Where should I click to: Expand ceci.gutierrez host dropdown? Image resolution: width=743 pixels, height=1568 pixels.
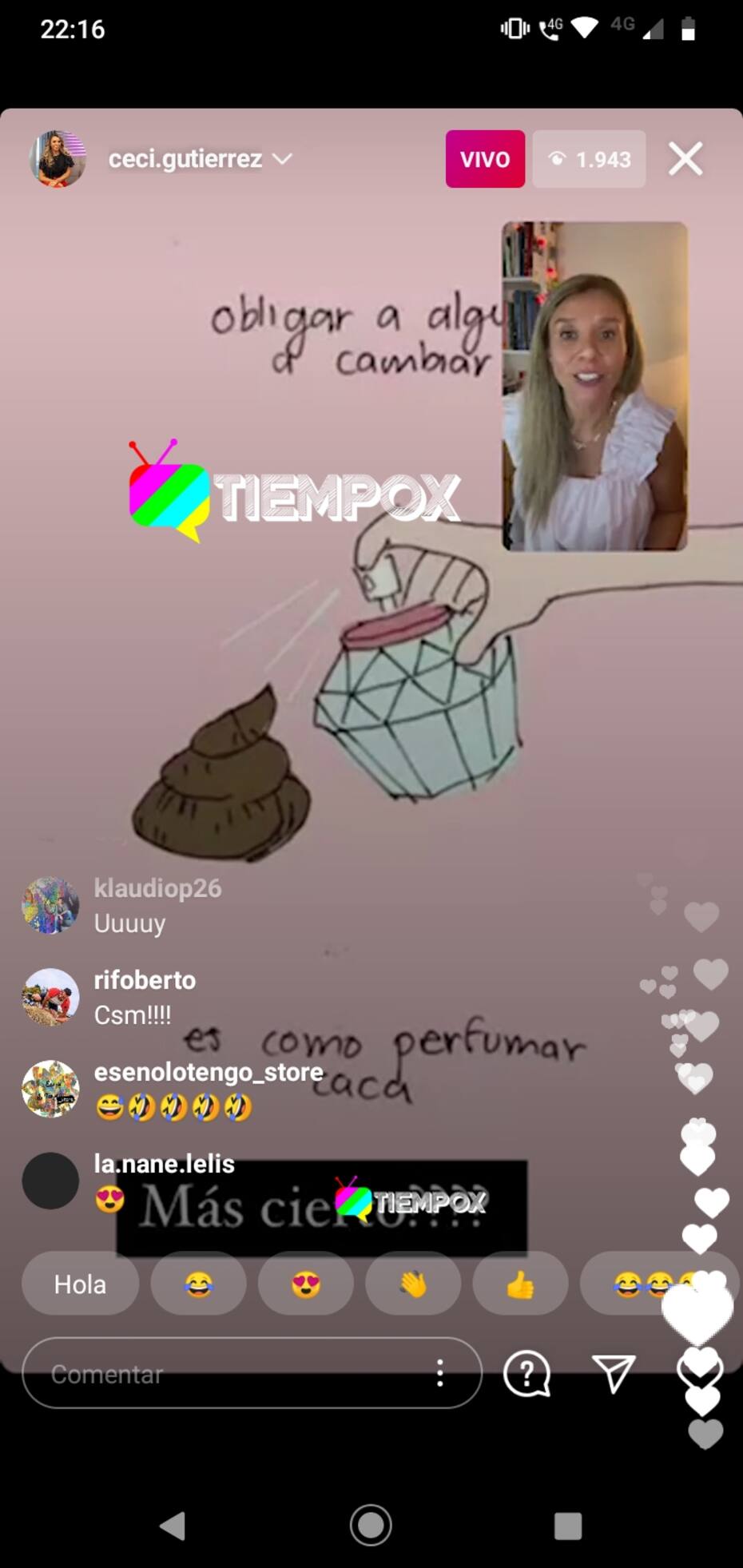(x=282, y=159)
